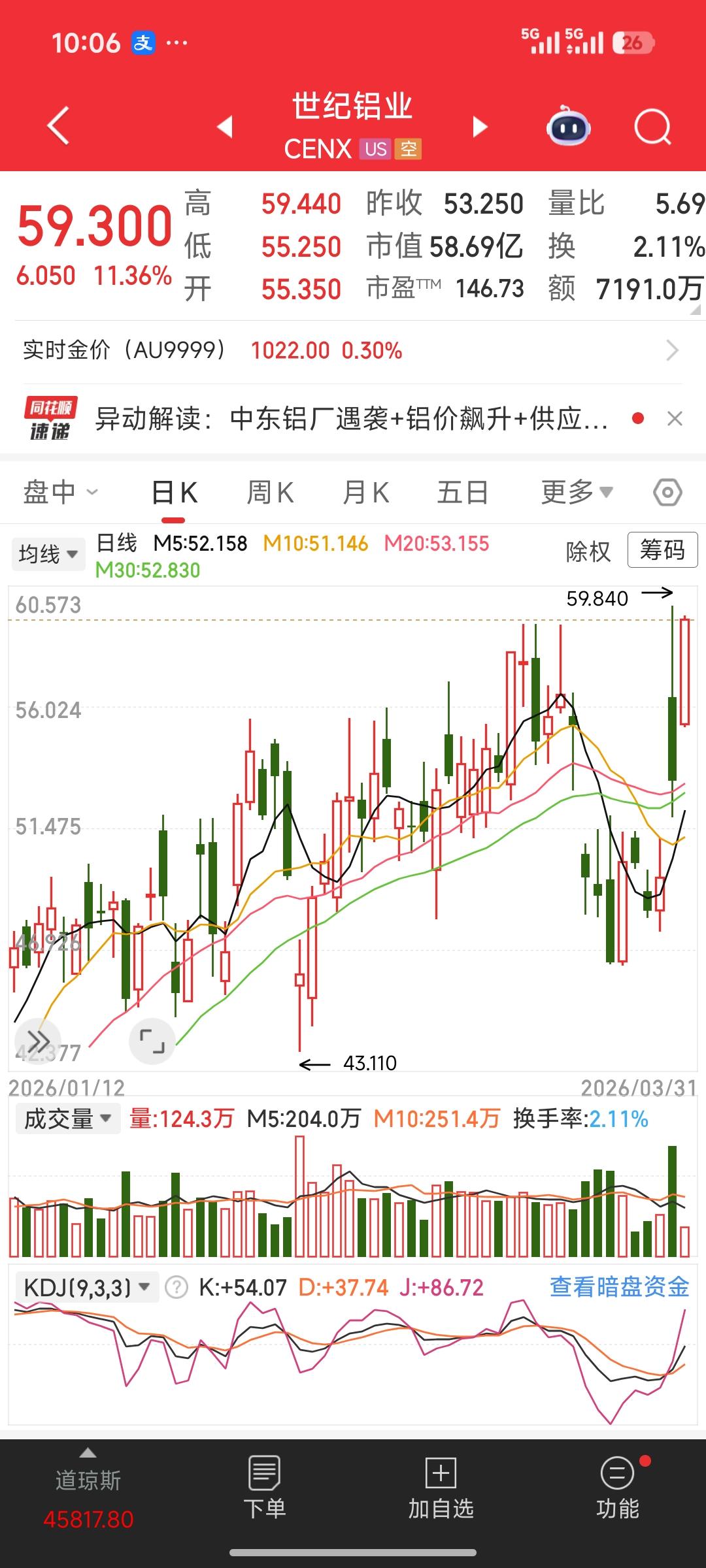Tap 加自选 to add stock to watchlist
The height and width of the screenshot is (1568, 706).
[x=441, y=1485]
